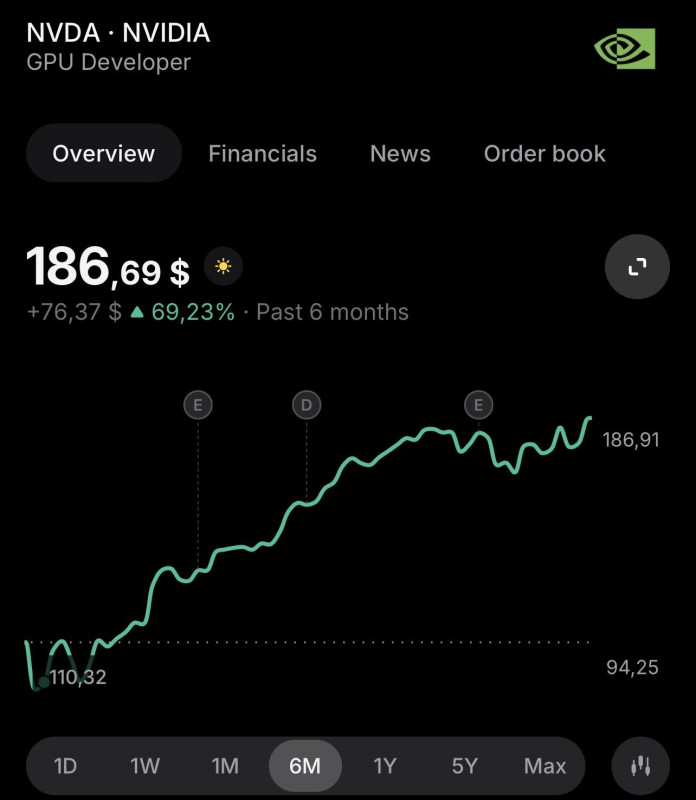This screenshot has height=800, width=696.
Task: Expand the chart to fullscreen
Action: click(637, 266)
